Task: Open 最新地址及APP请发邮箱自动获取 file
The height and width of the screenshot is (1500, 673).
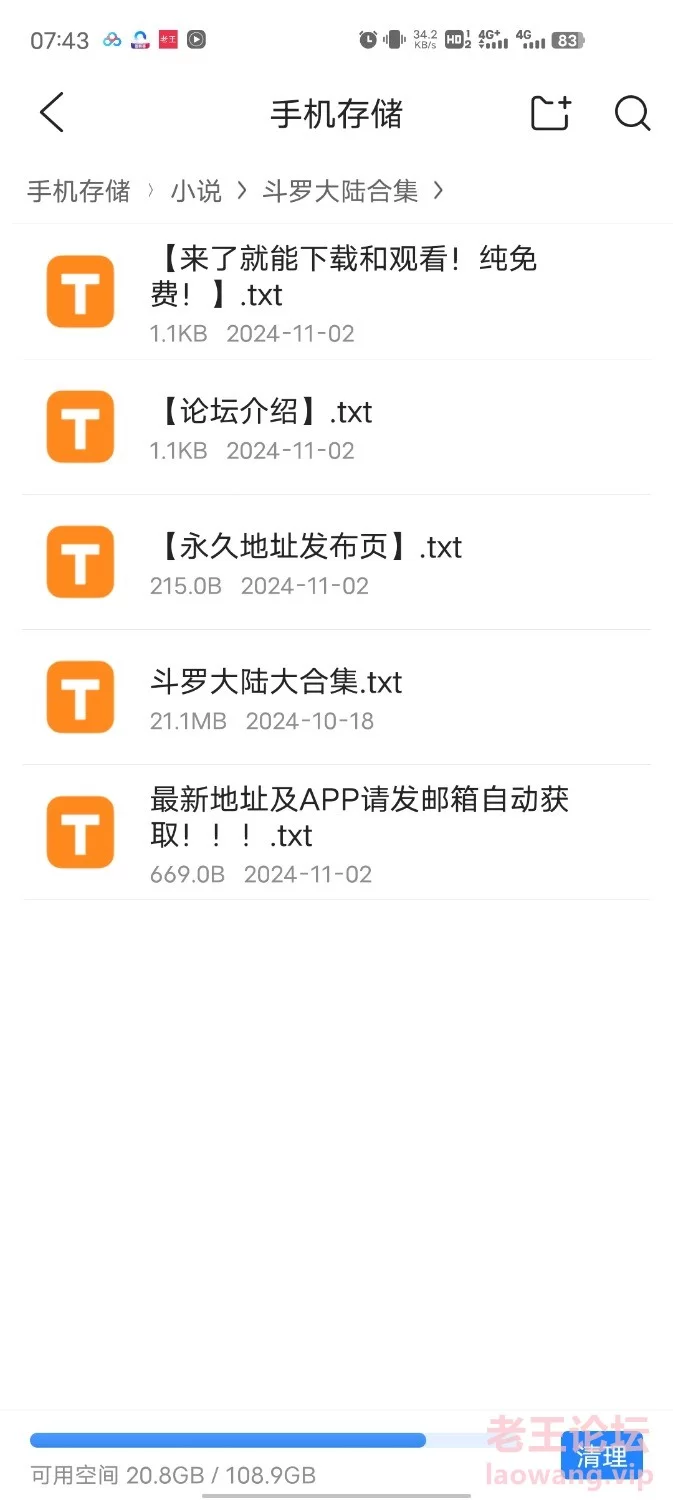Action: click(336, 833)
